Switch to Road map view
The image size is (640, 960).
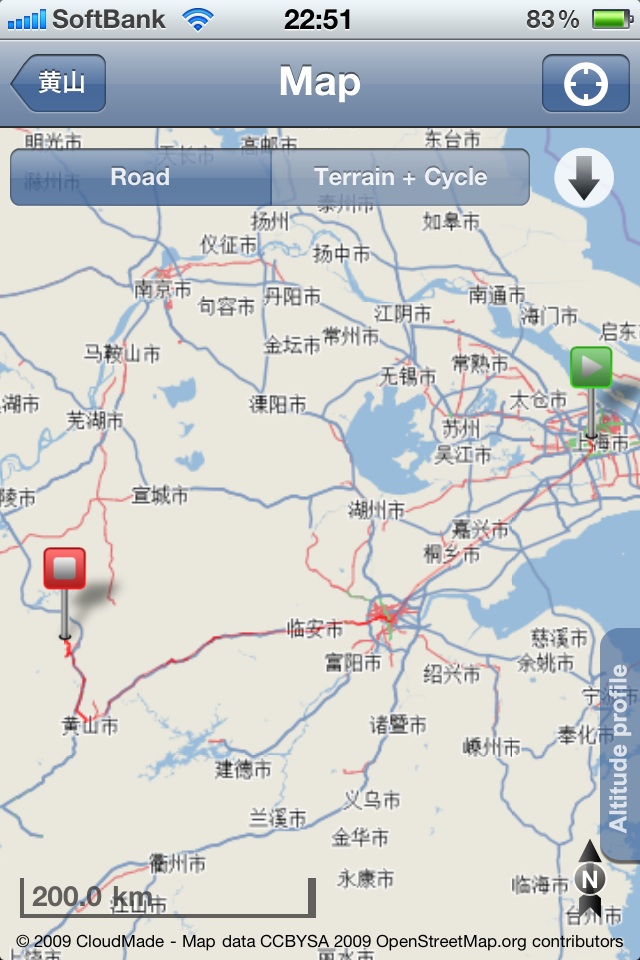point(140,178)
